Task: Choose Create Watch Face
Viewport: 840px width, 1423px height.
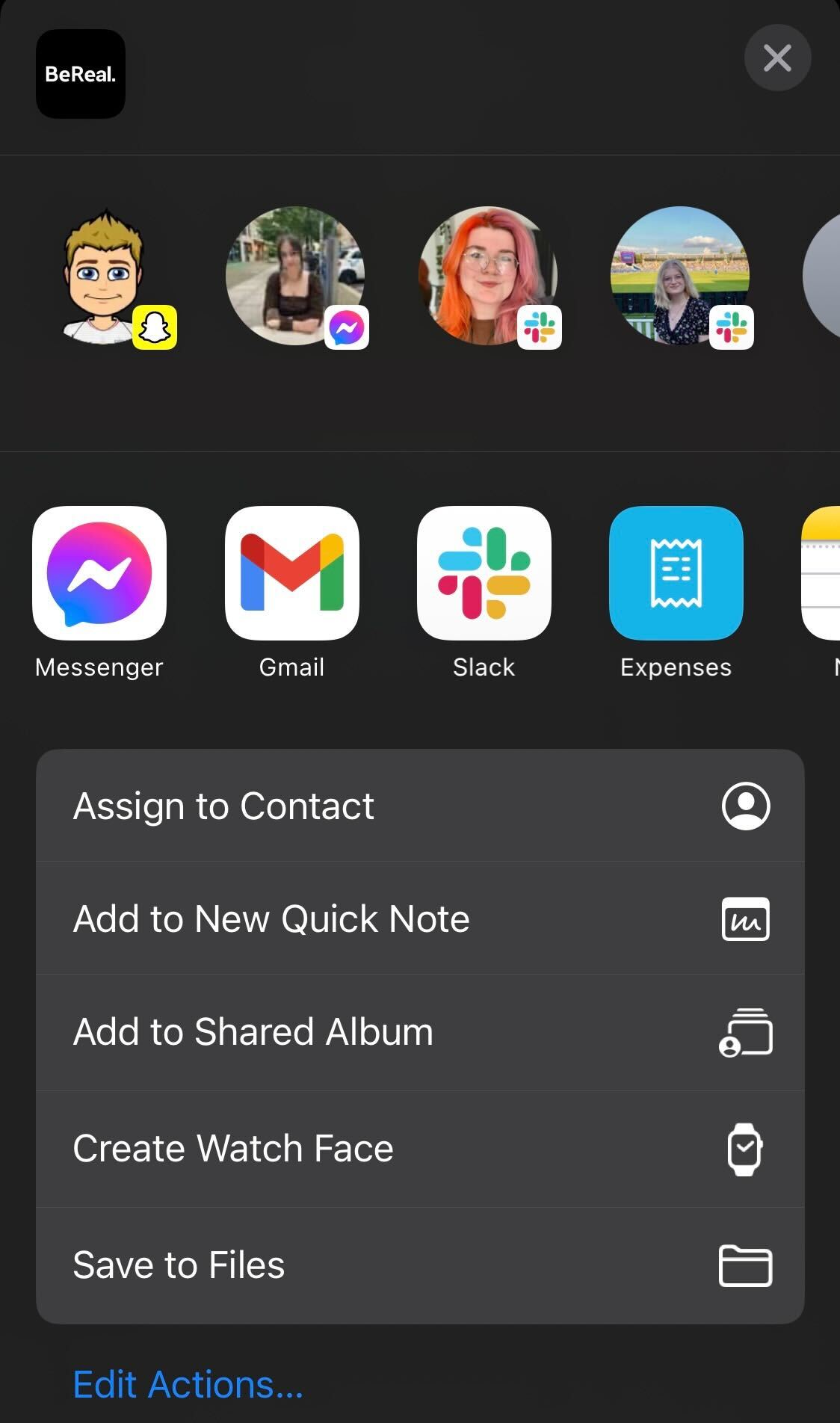Action: click(x=420, y=1149)
